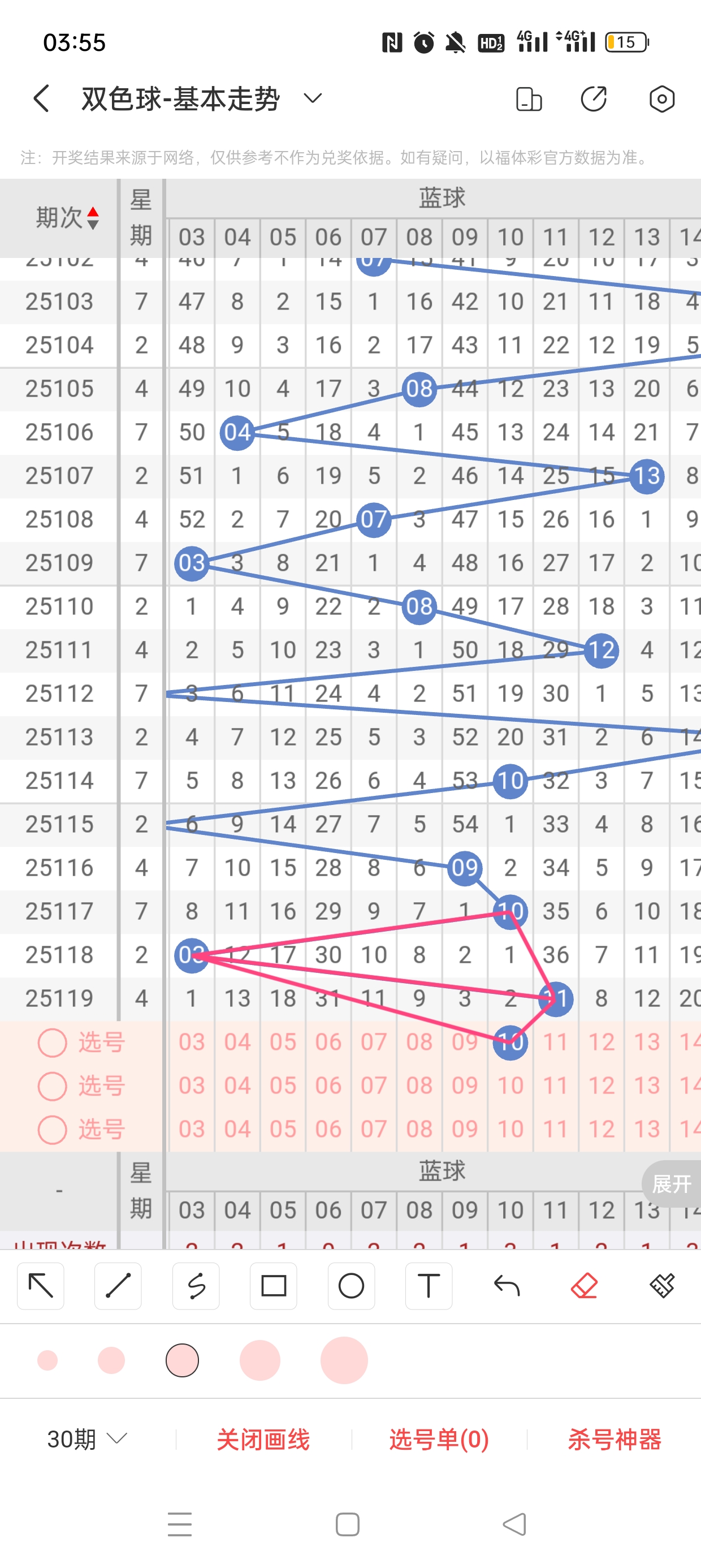The width and height of the screenshot is (701, 1568).
Task: Activate the red eraser tool
Action: click(x=584, y=1286)
